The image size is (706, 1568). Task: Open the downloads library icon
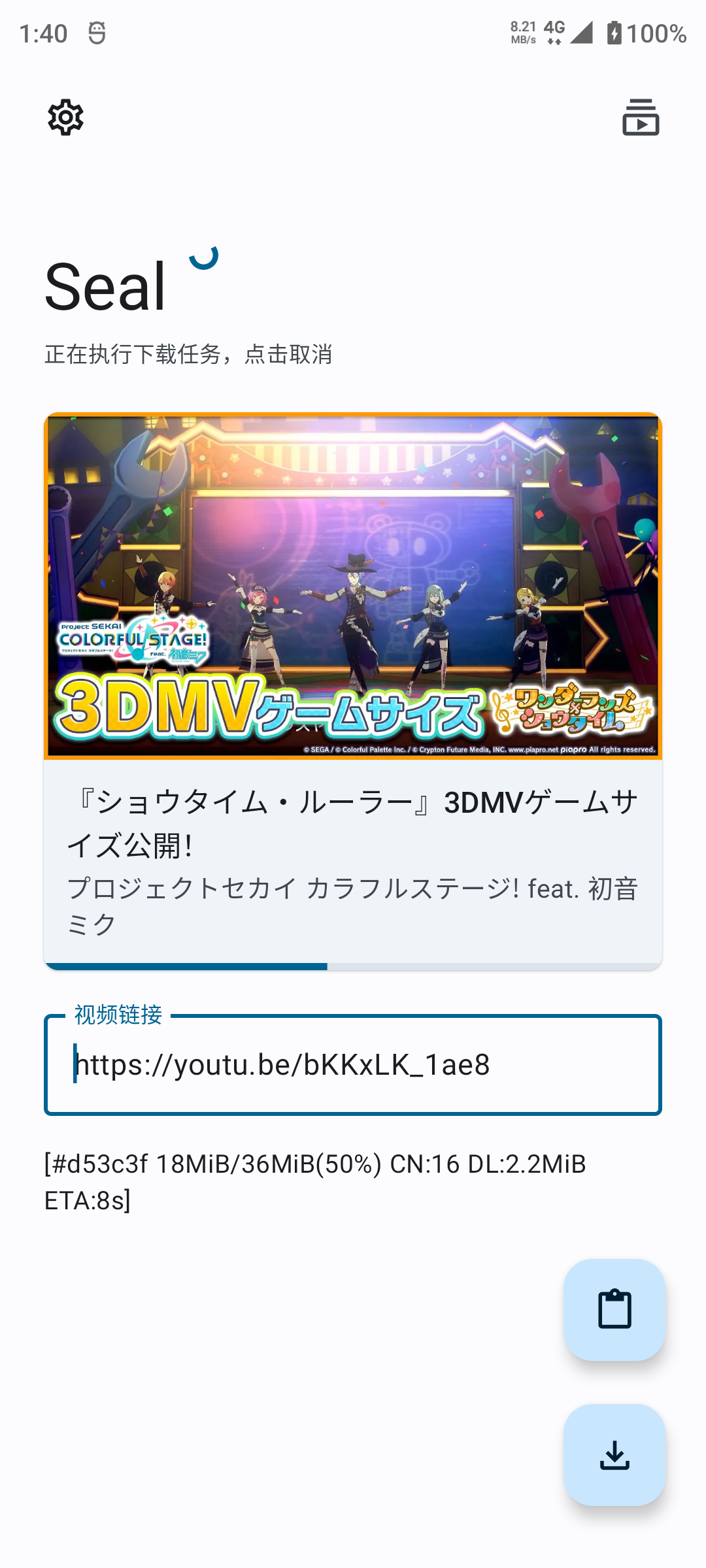coord(641,118)
